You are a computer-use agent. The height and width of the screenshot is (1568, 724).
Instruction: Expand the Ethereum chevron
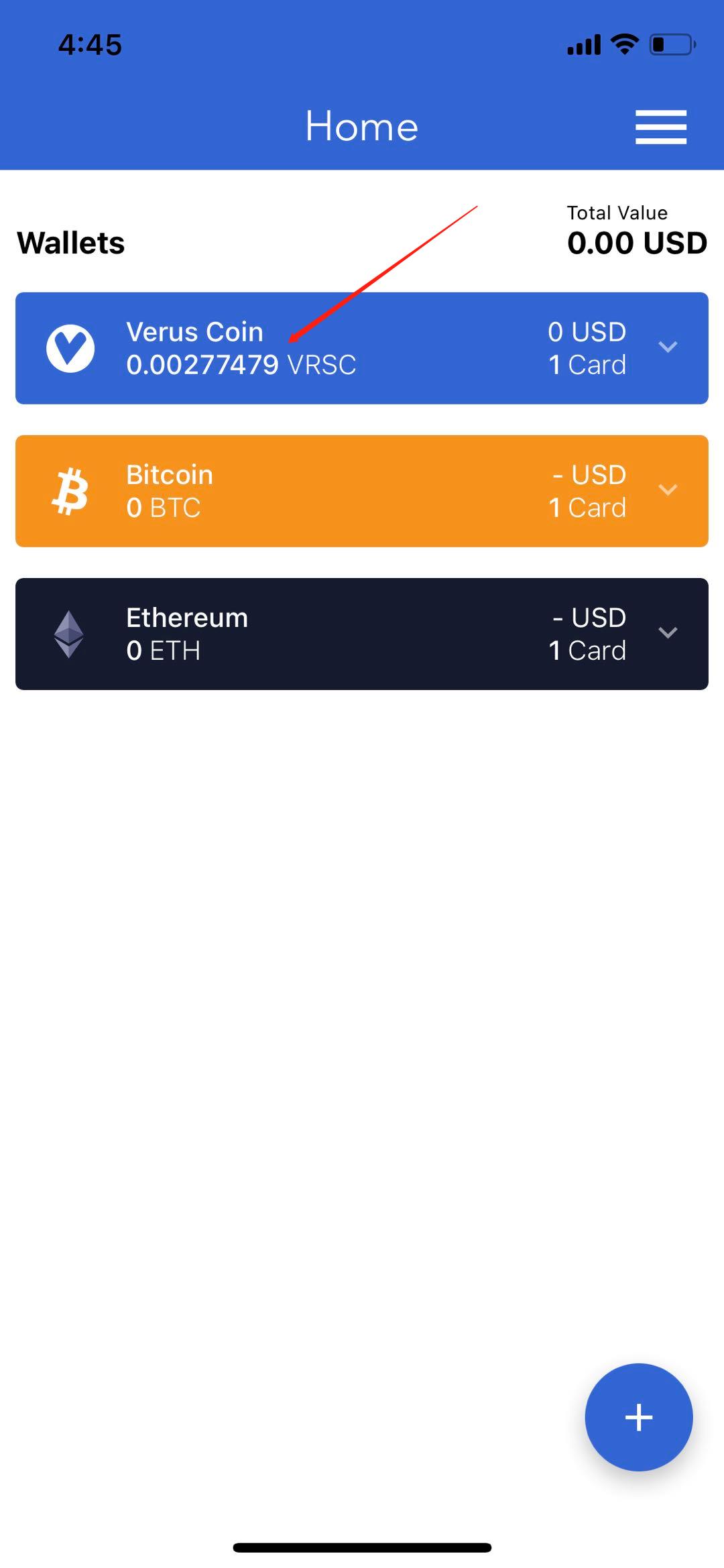[668, 632]
